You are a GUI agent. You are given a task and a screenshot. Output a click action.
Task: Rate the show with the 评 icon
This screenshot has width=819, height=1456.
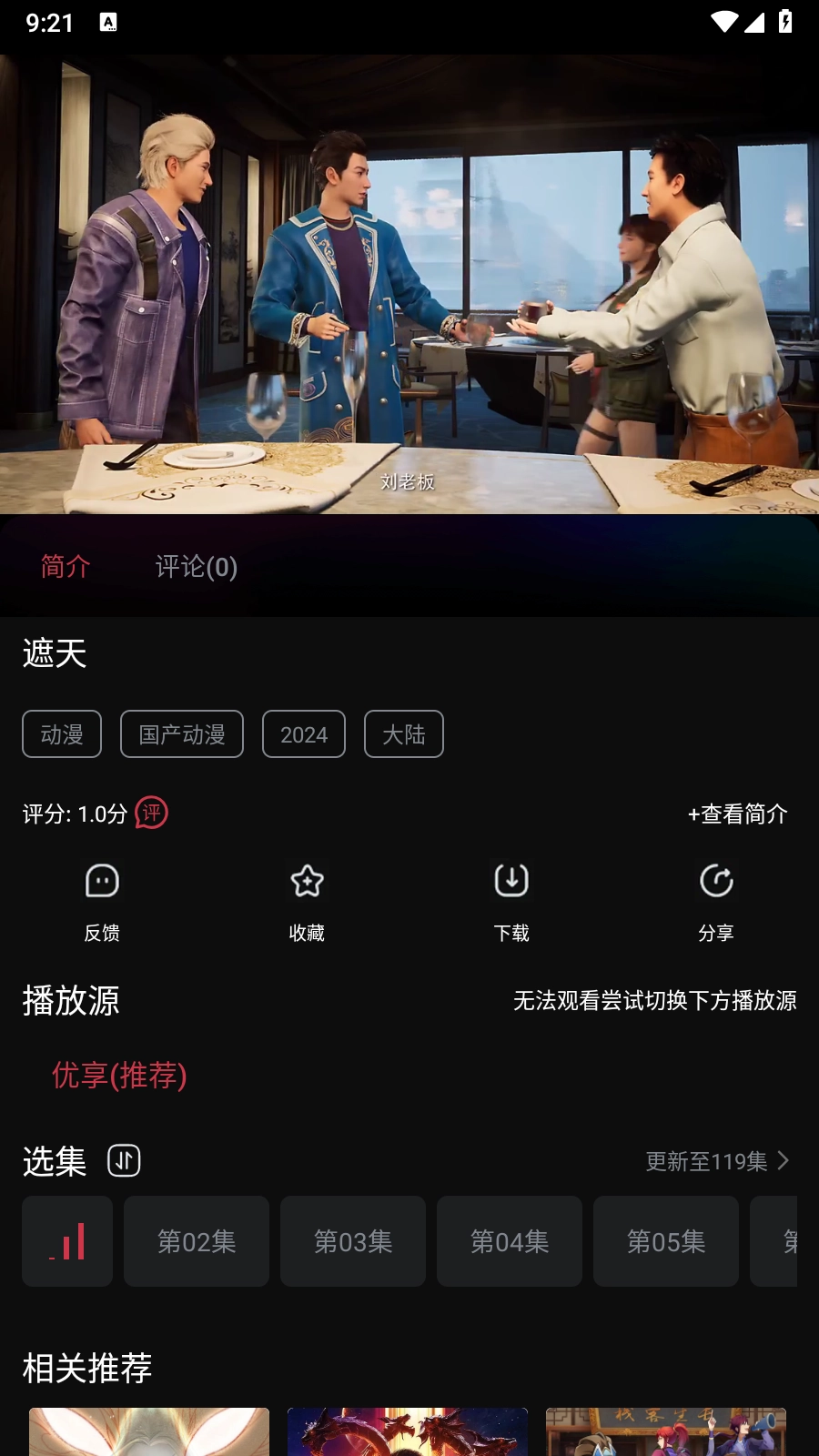click(151, 813)
